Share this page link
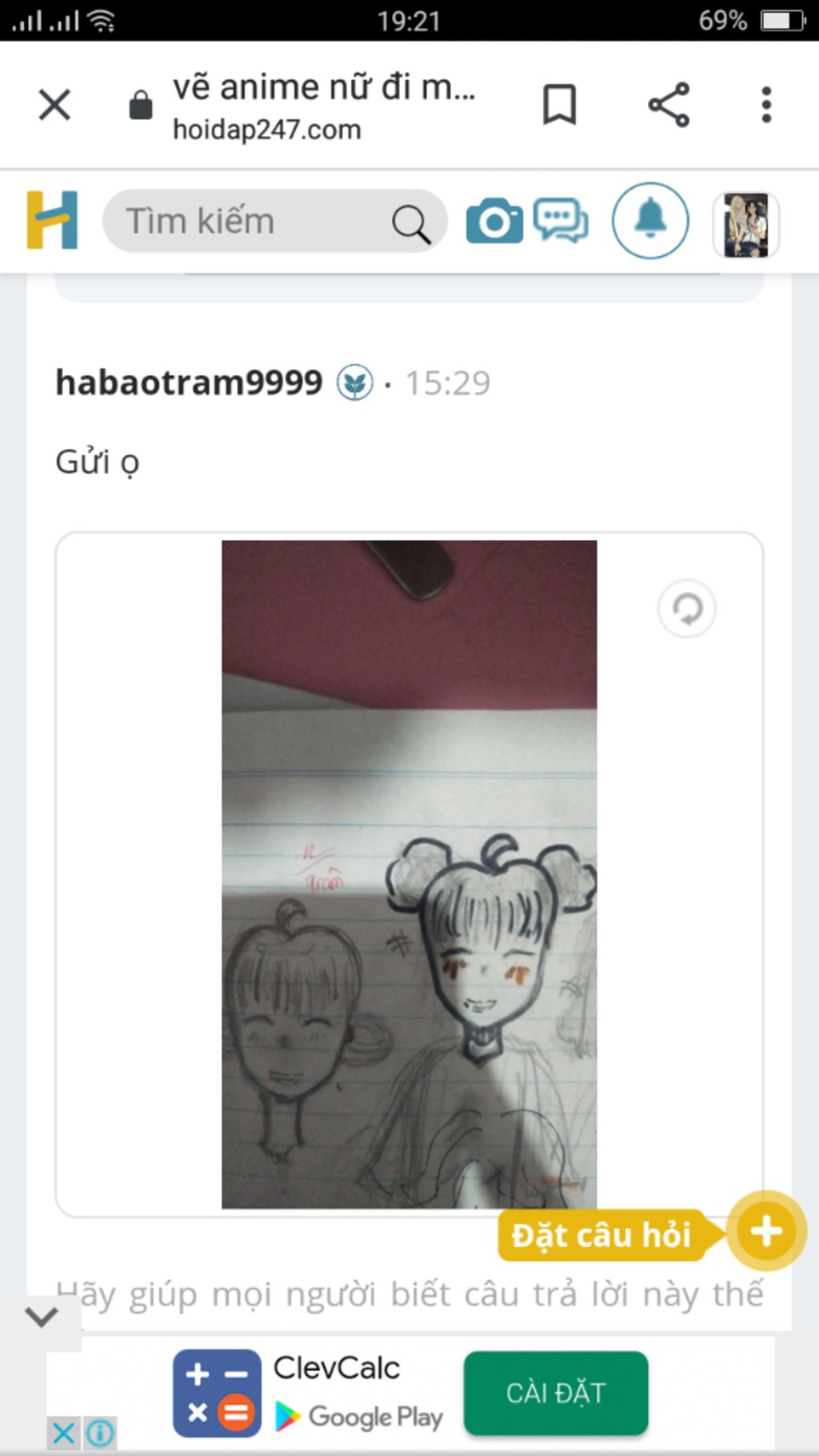The width and height of the screenshot is (819, 1456). point(669,105)
